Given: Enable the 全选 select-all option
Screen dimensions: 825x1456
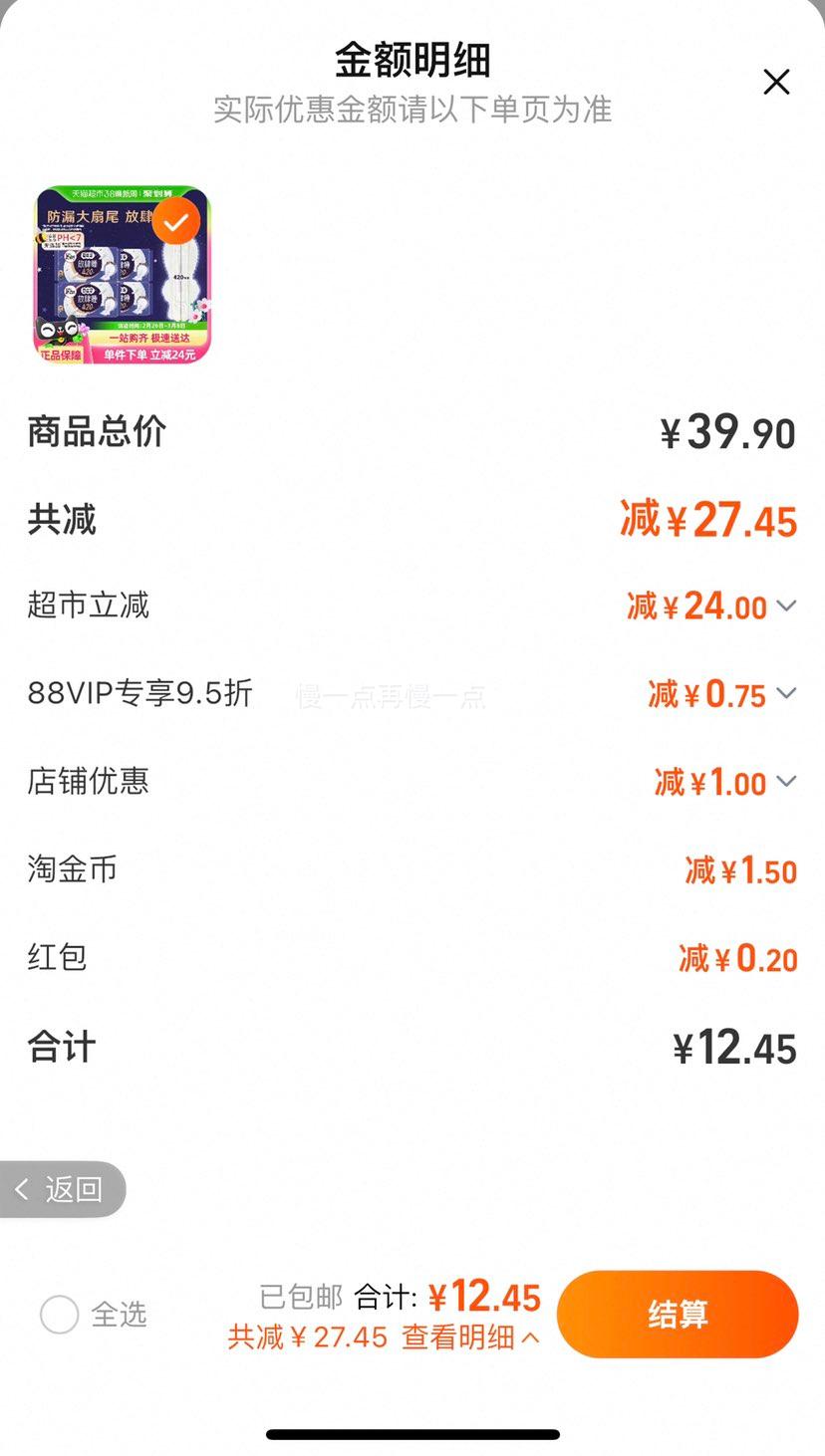Looking at the screenshot, I should click(59, 1315).
